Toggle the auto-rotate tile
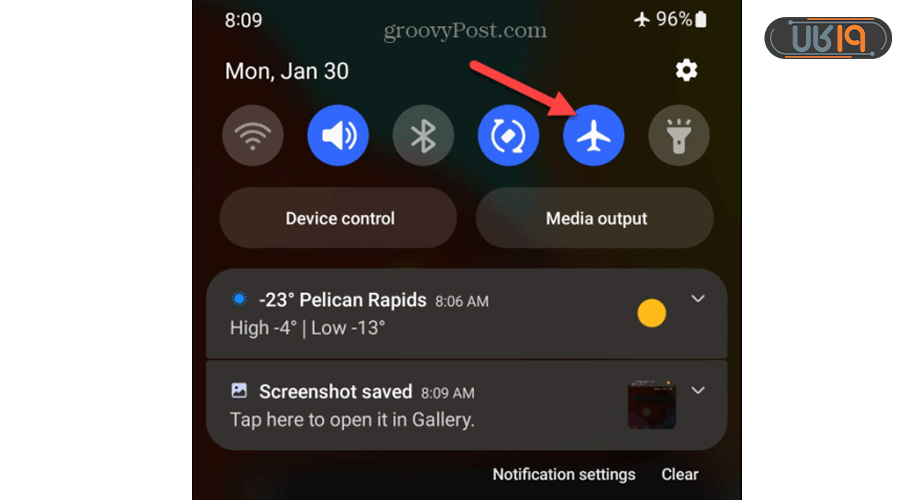 (x=508, y=135)
